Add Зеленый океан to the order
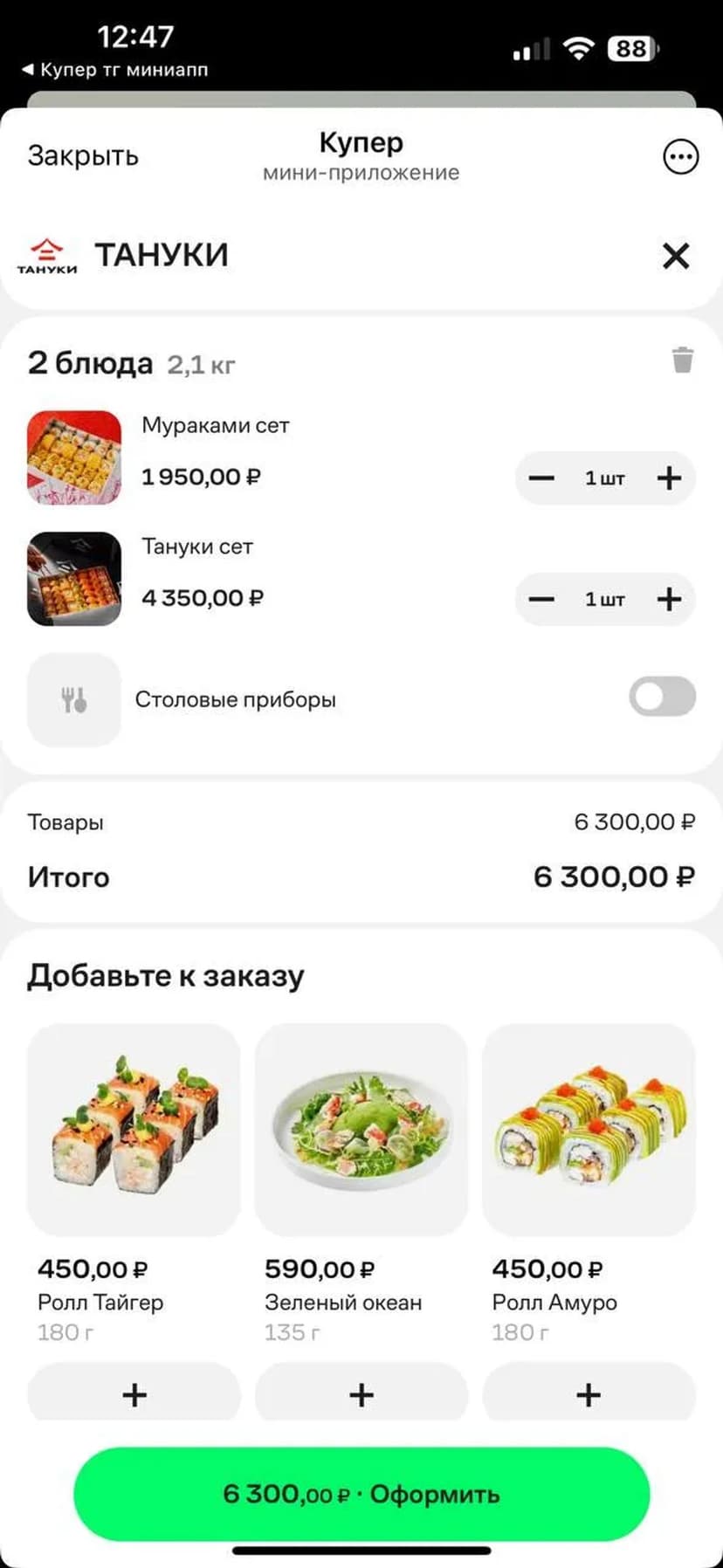The width and height of the screenshot is (723, 1568). [361, 1394]
